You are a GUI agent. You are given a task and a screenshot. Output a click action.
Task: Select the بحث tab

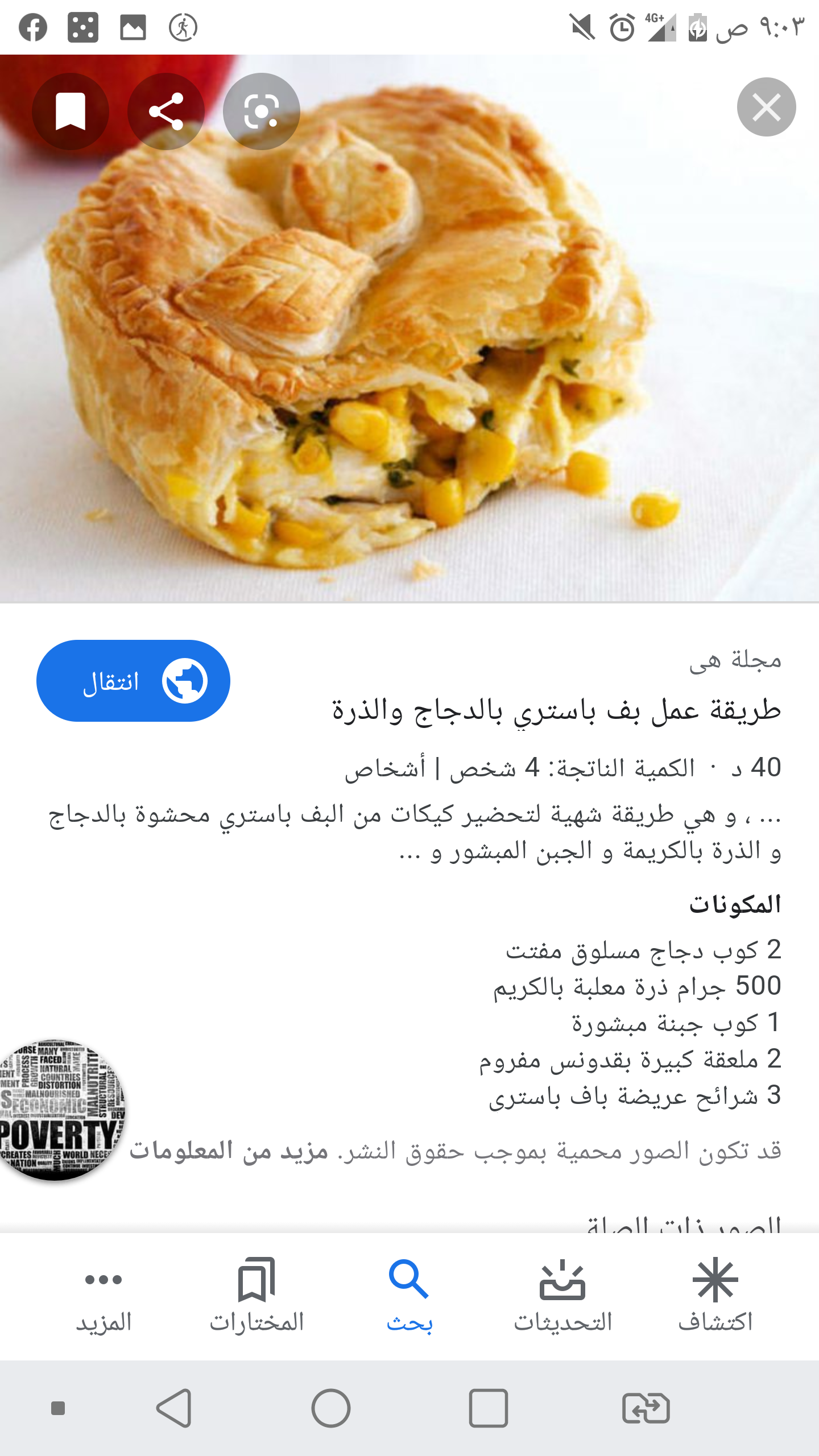(409, 1296)
